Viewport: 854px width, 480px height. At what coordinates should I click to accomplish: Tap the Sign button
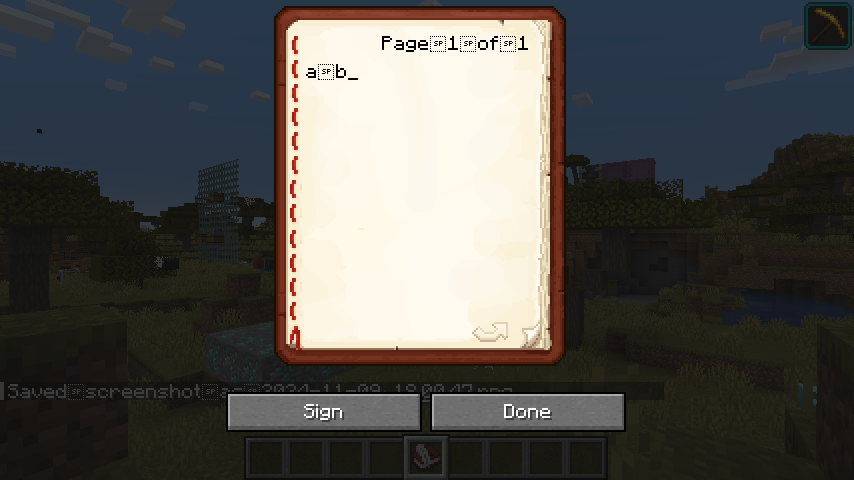pos(323,412)
